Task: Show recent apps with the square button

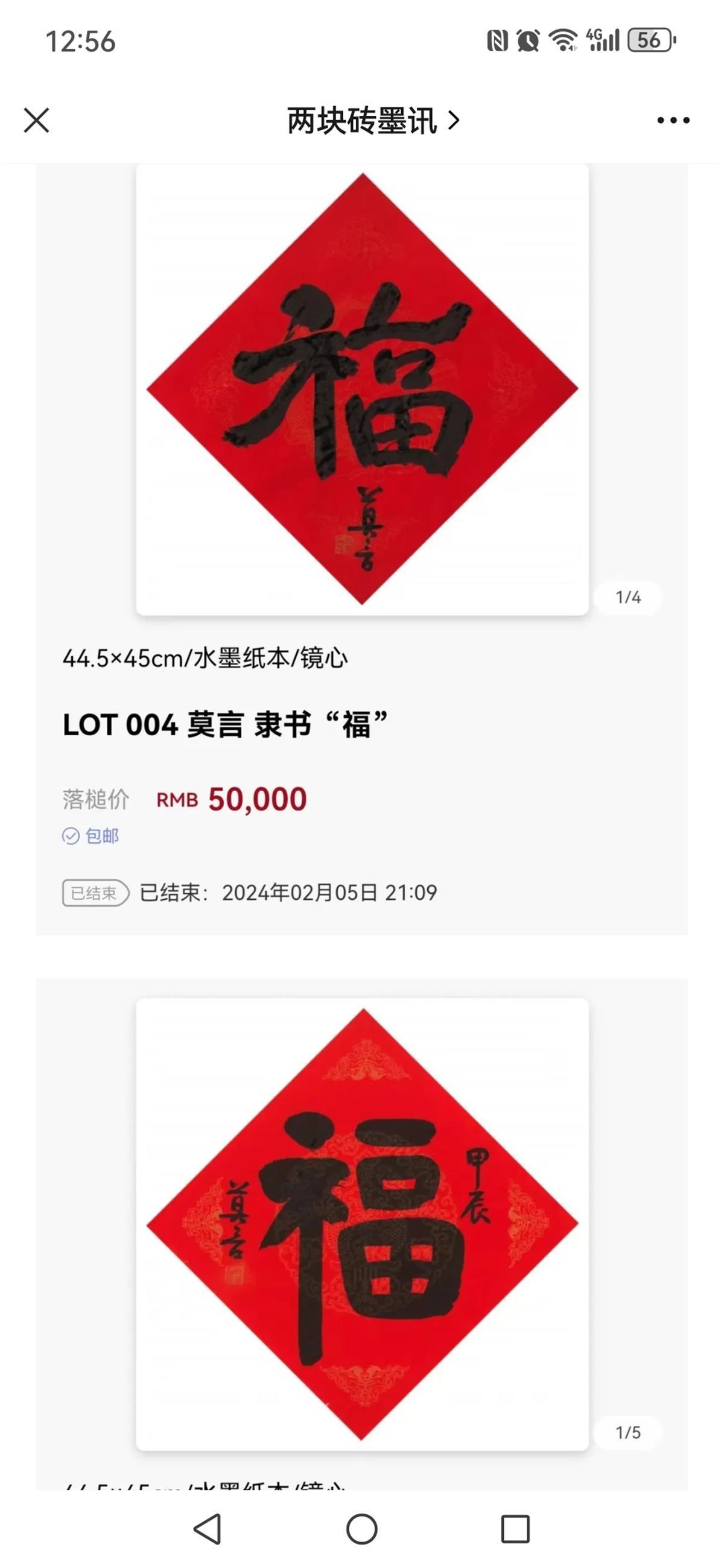Action: (x=515, y=1528)
